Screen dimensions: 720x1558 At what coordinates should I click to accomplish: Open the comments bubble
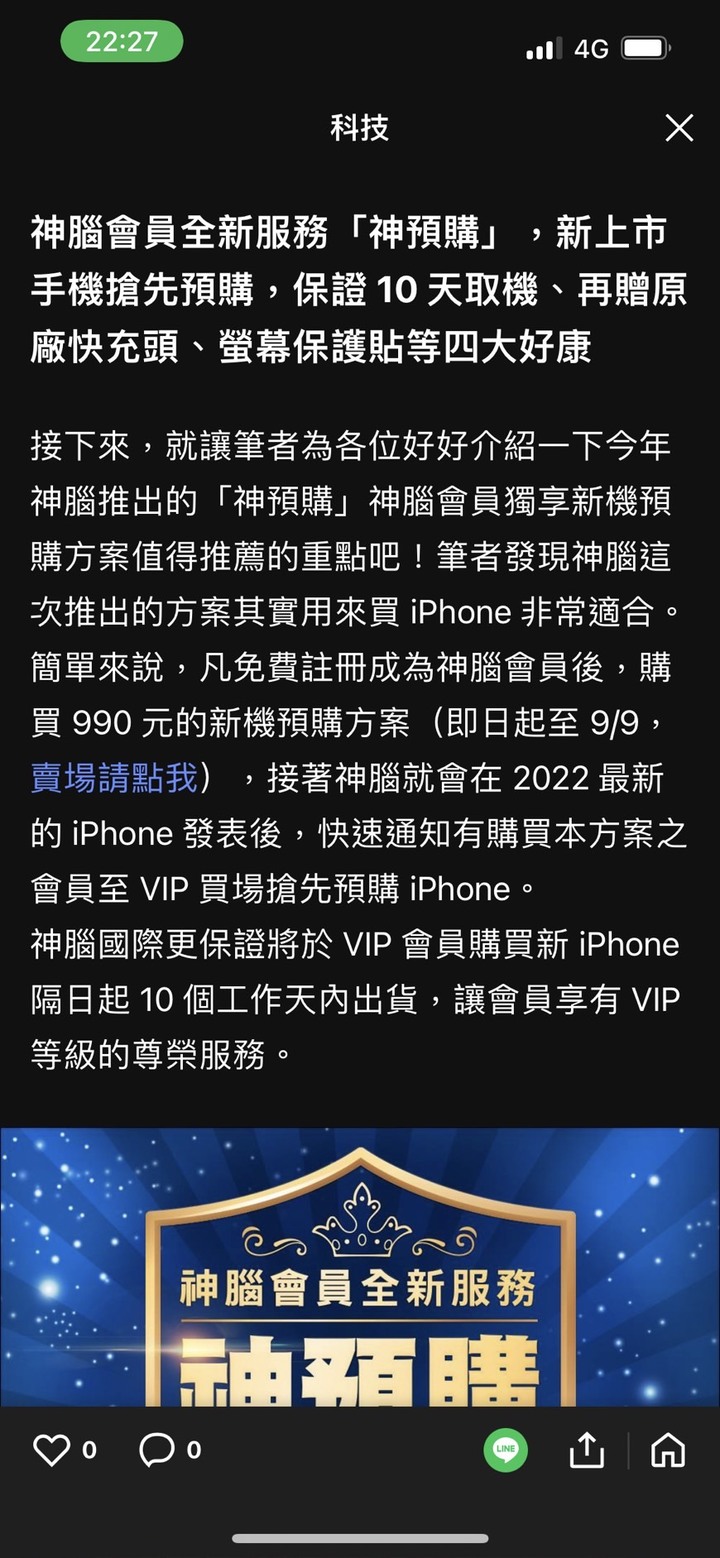point(157,1449)
